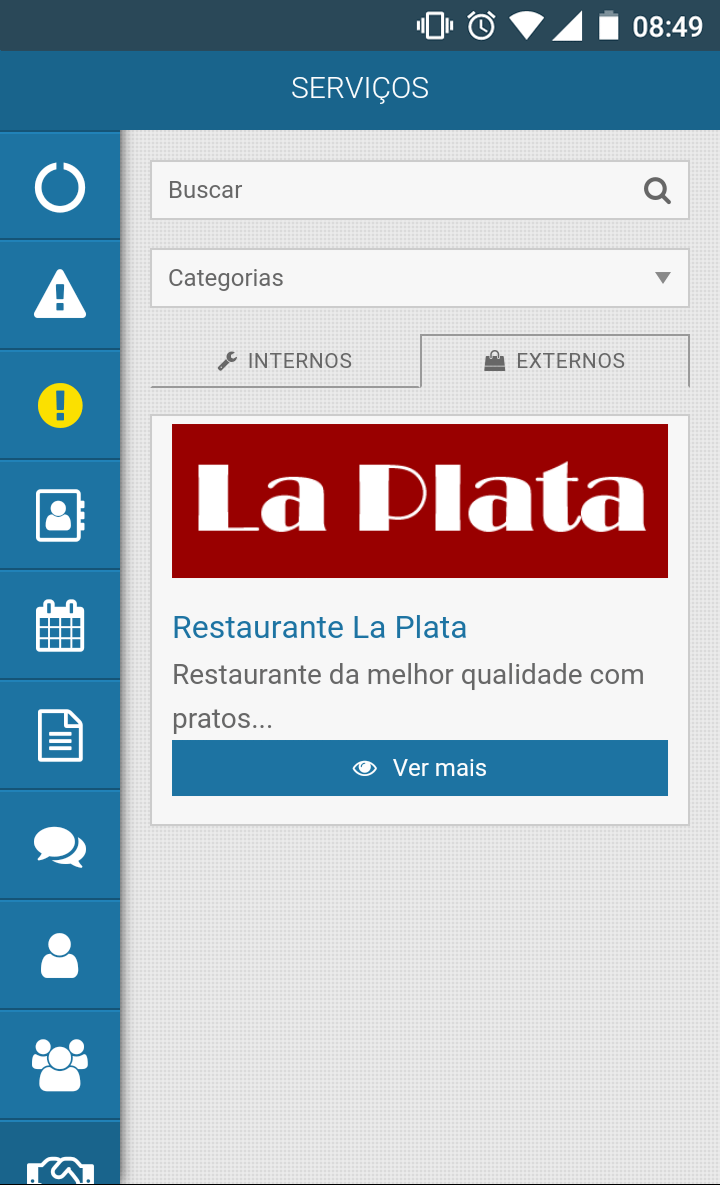Image resolution: width=720 pixels, height=1185 pixels.
Task: Open the circular power icon in sidebar
Action: [60, 187]
